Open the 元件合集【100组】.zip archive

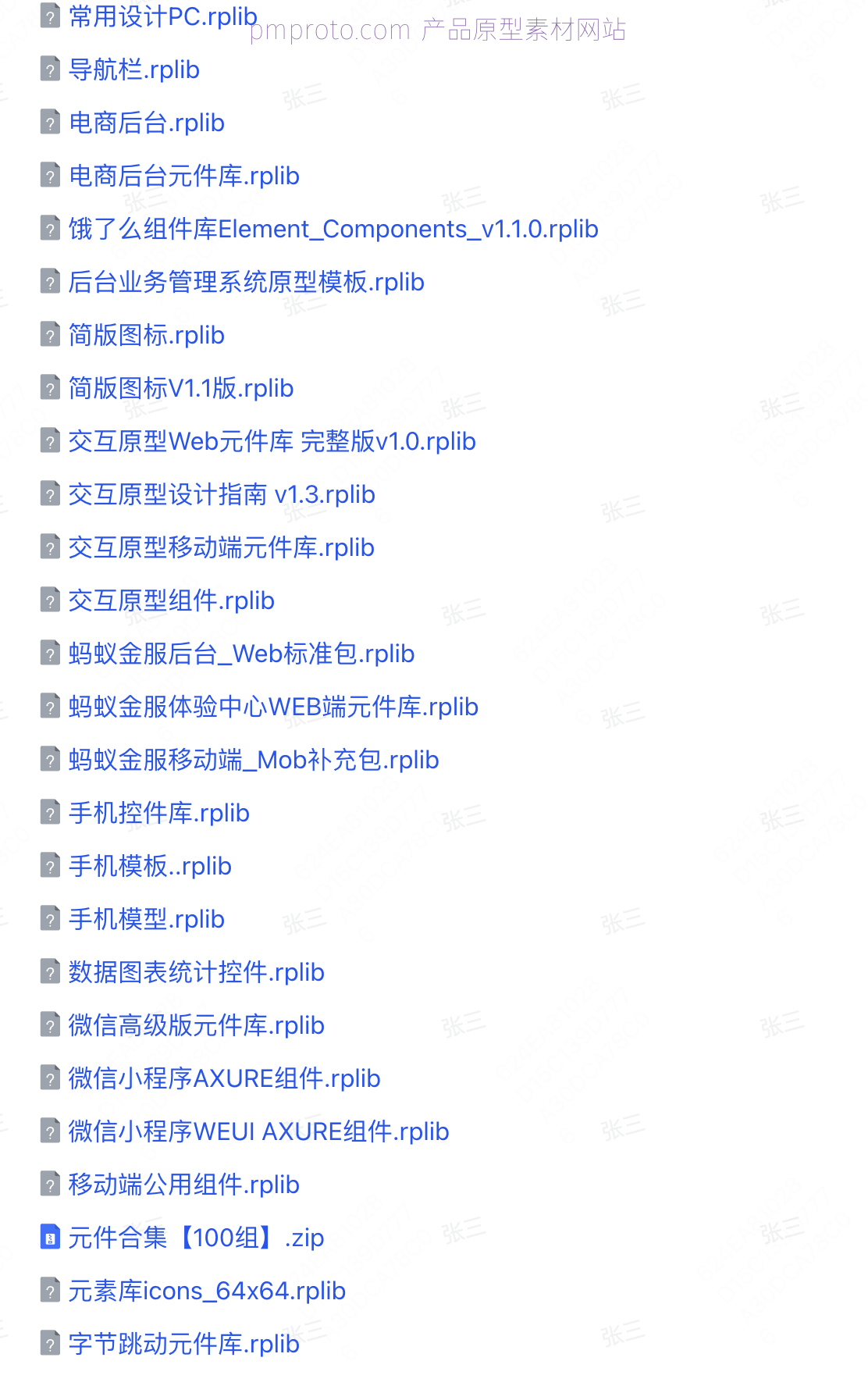tap(196, 1238)
